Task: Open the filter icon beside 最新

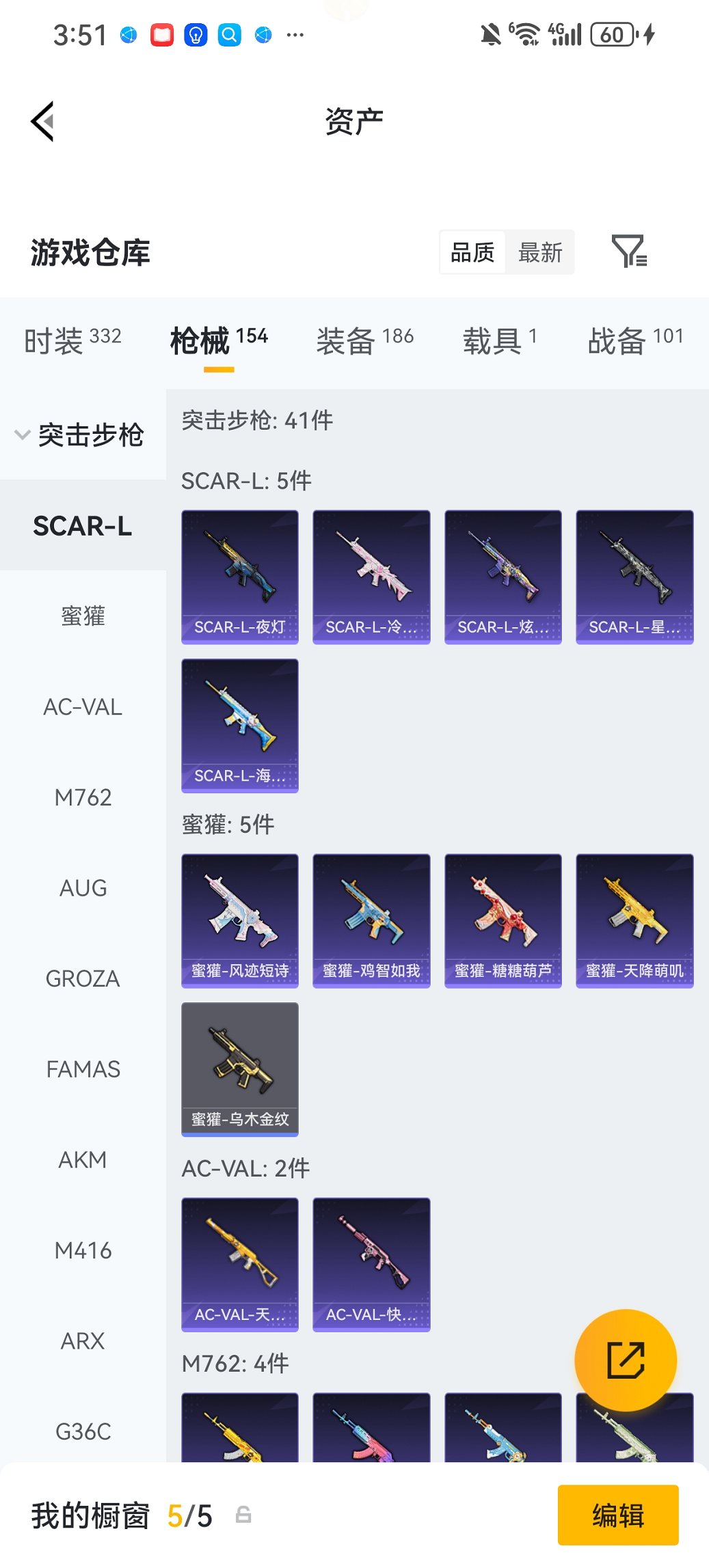Action: pos(628,251)
